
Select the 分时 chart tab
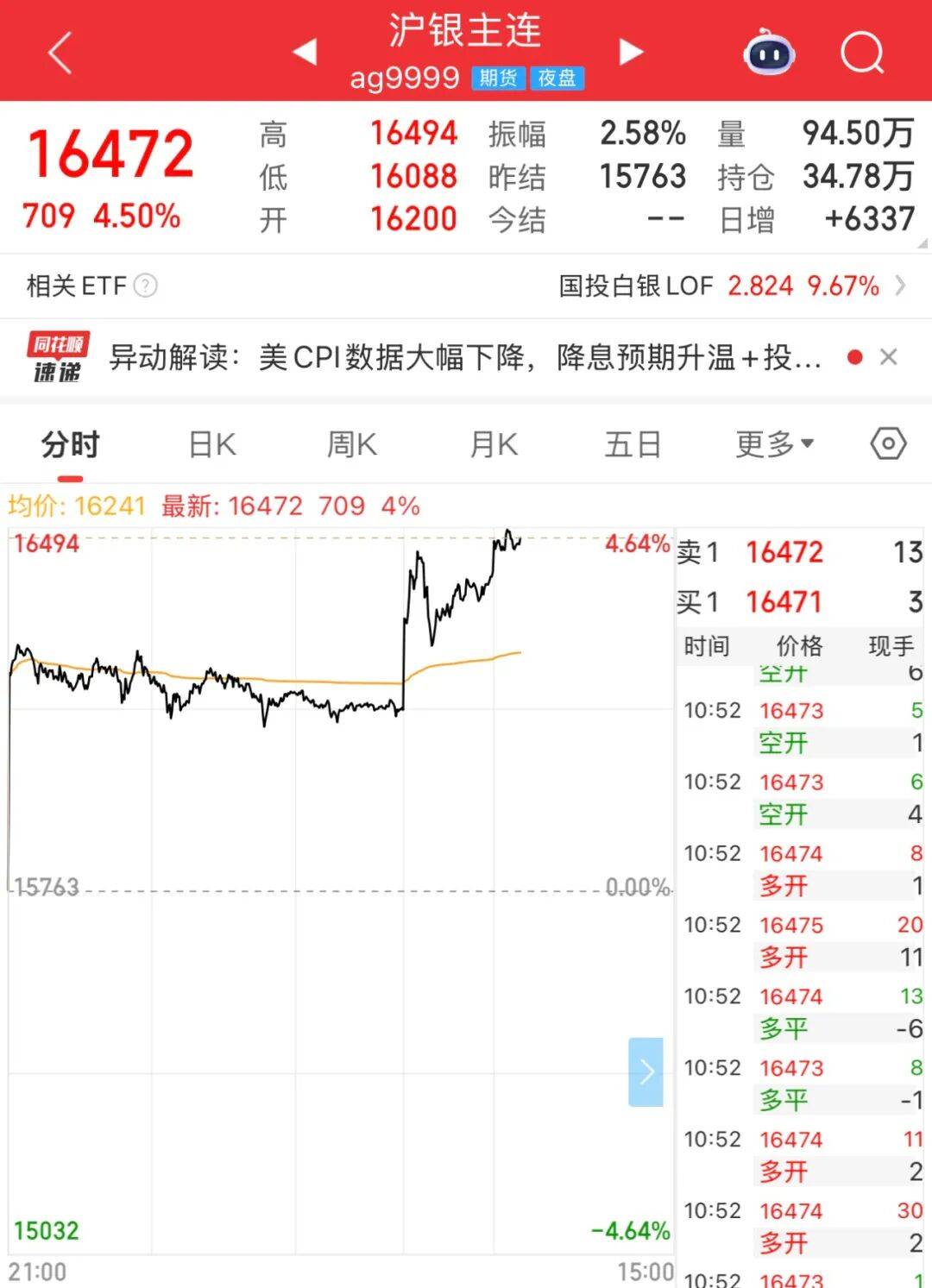pos(70,445)
